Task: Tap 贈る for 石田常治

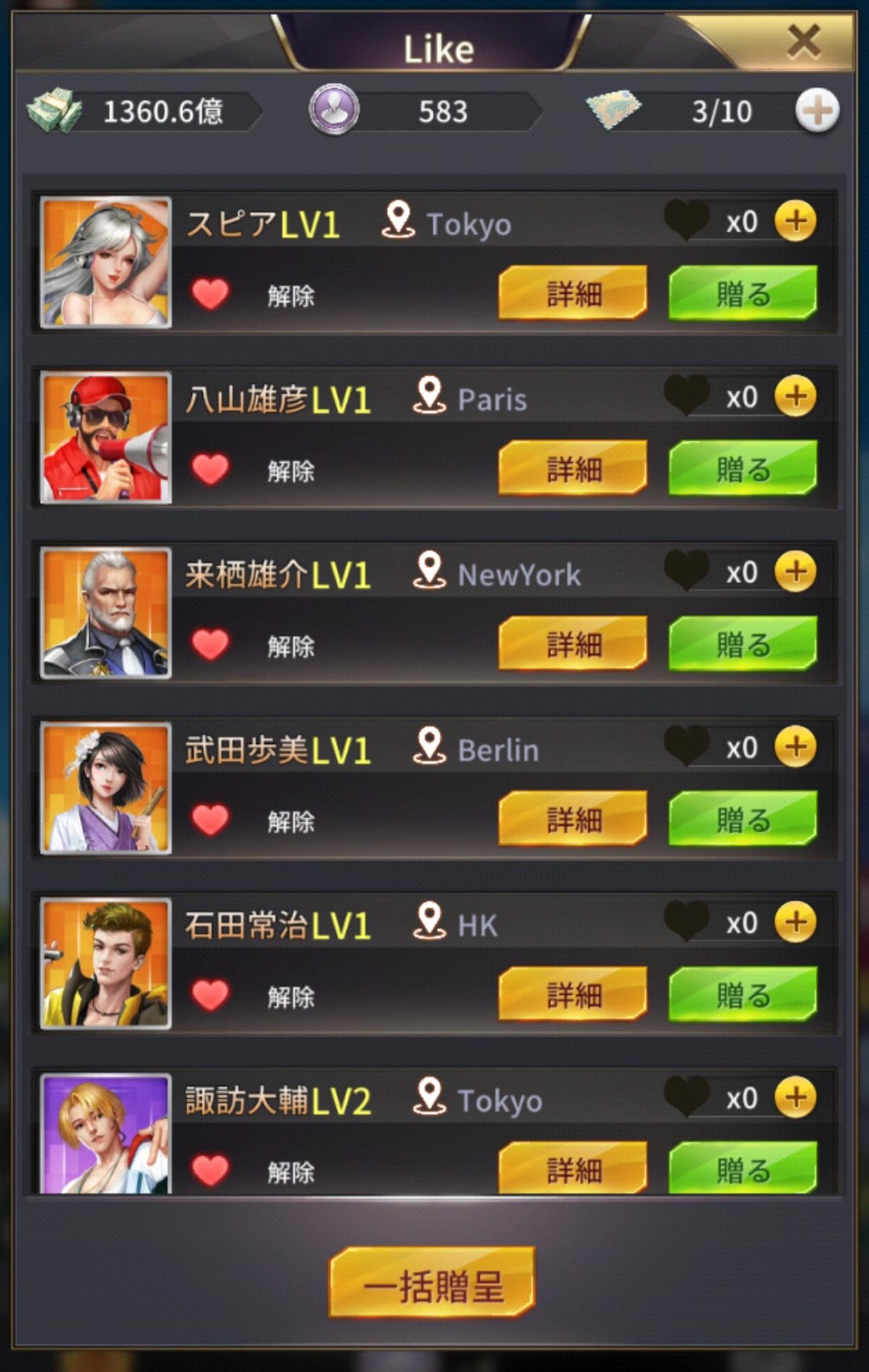Action: click(743, 994)
